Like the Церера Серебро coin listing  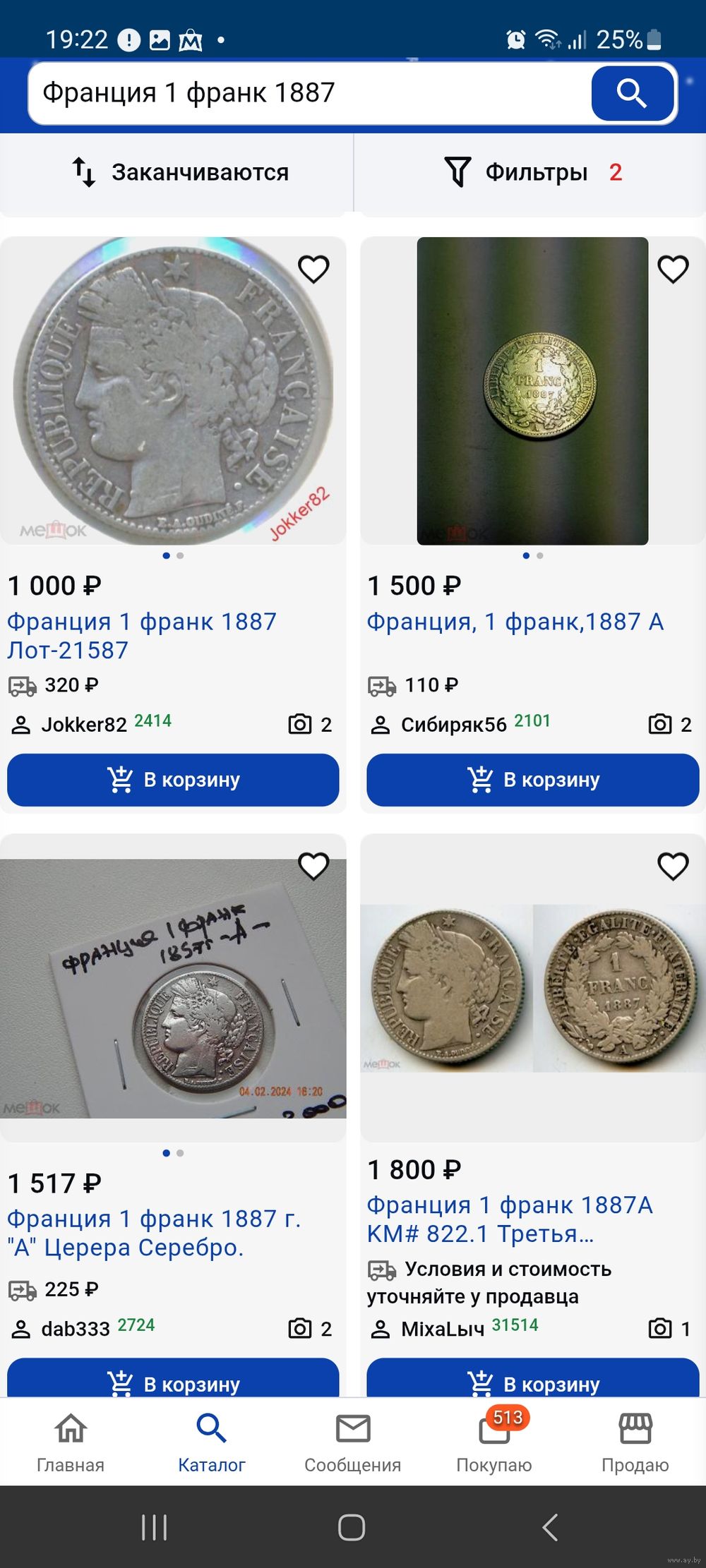[313, 866]
